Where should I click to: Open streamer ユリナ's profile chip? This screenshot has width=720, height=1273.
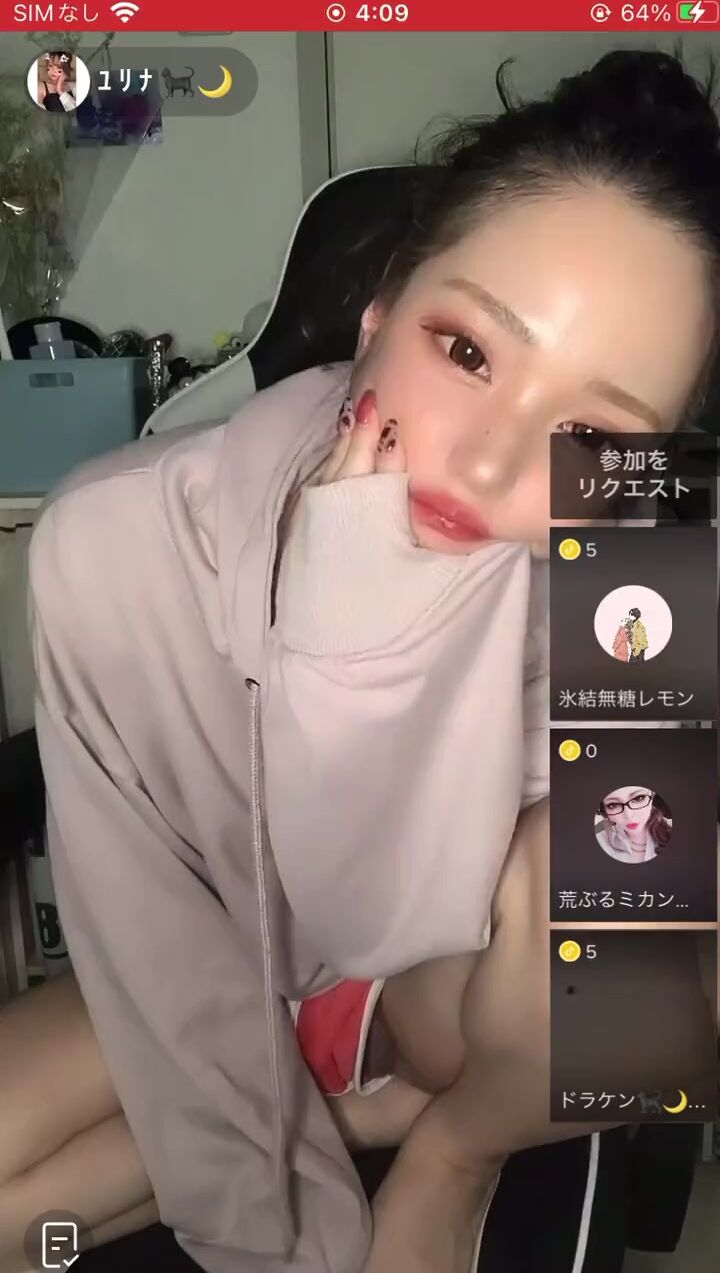[140, 82]
